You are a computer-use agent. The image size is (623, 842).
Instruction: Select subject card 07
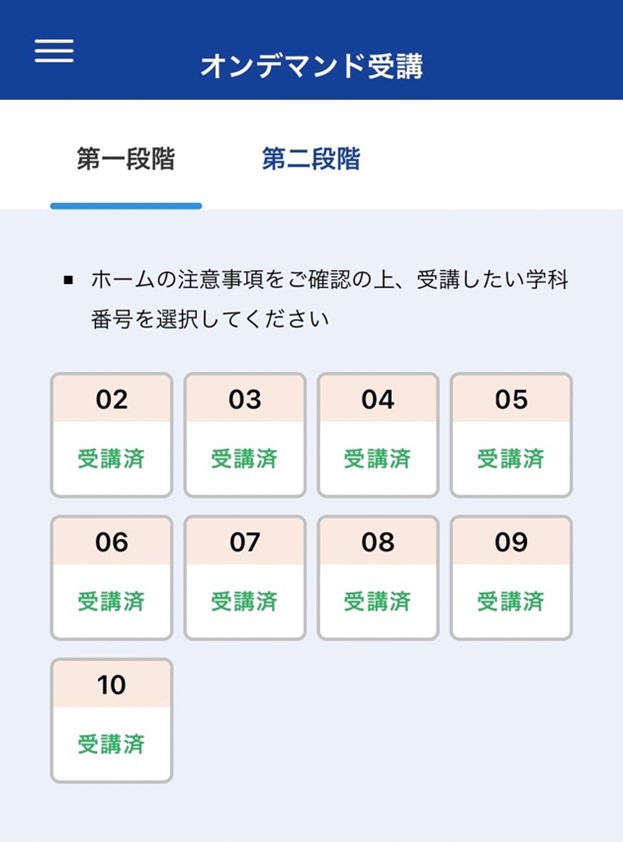[245, 577]
